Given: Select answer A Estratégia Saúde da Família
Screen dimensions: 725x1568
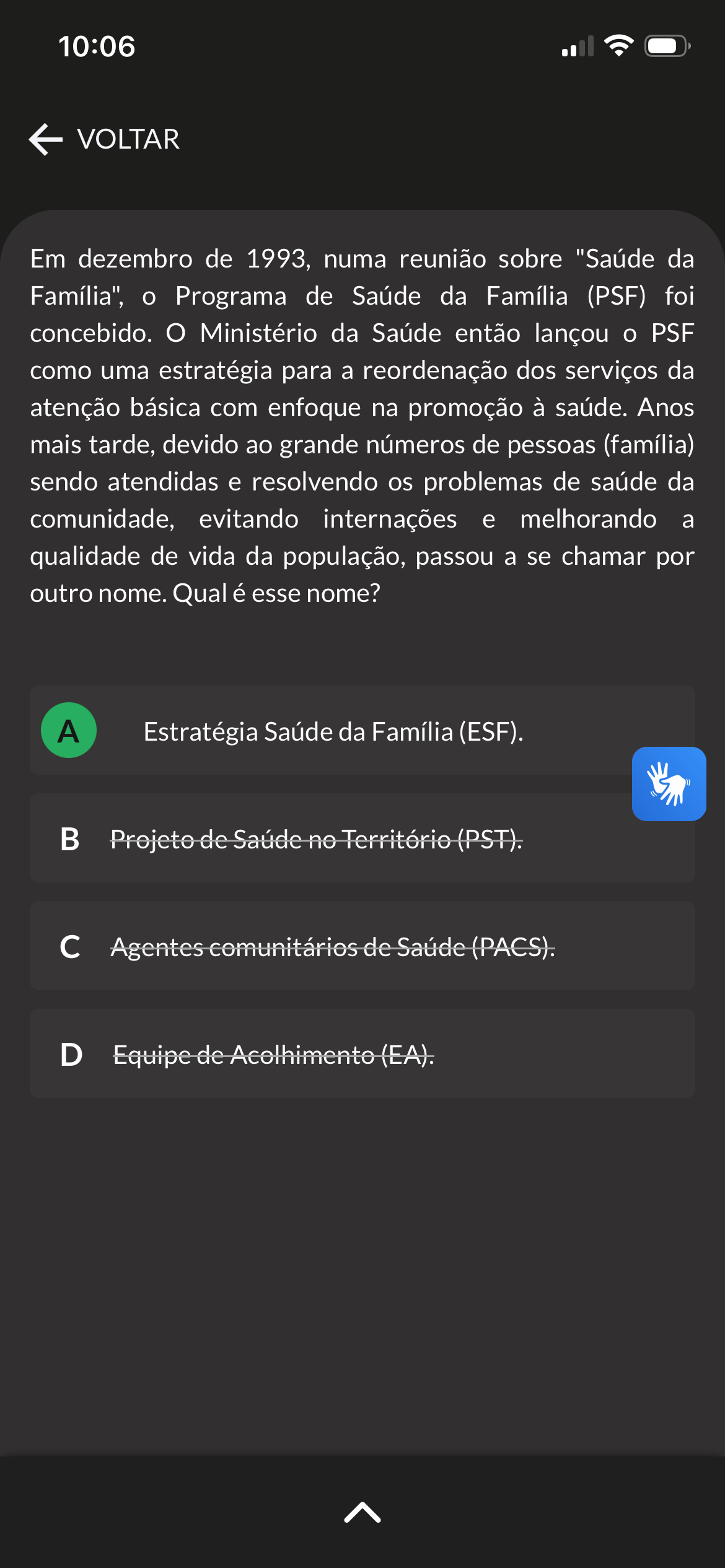Looking at the screenshot, I should click(x=362, y=730).
